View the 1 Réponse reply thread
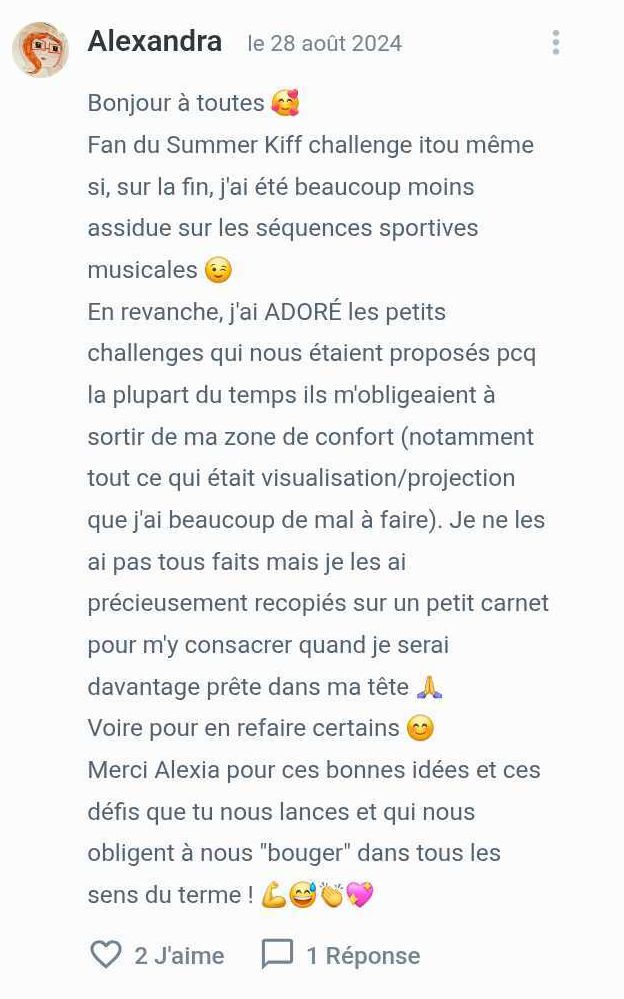 [341, 956]
